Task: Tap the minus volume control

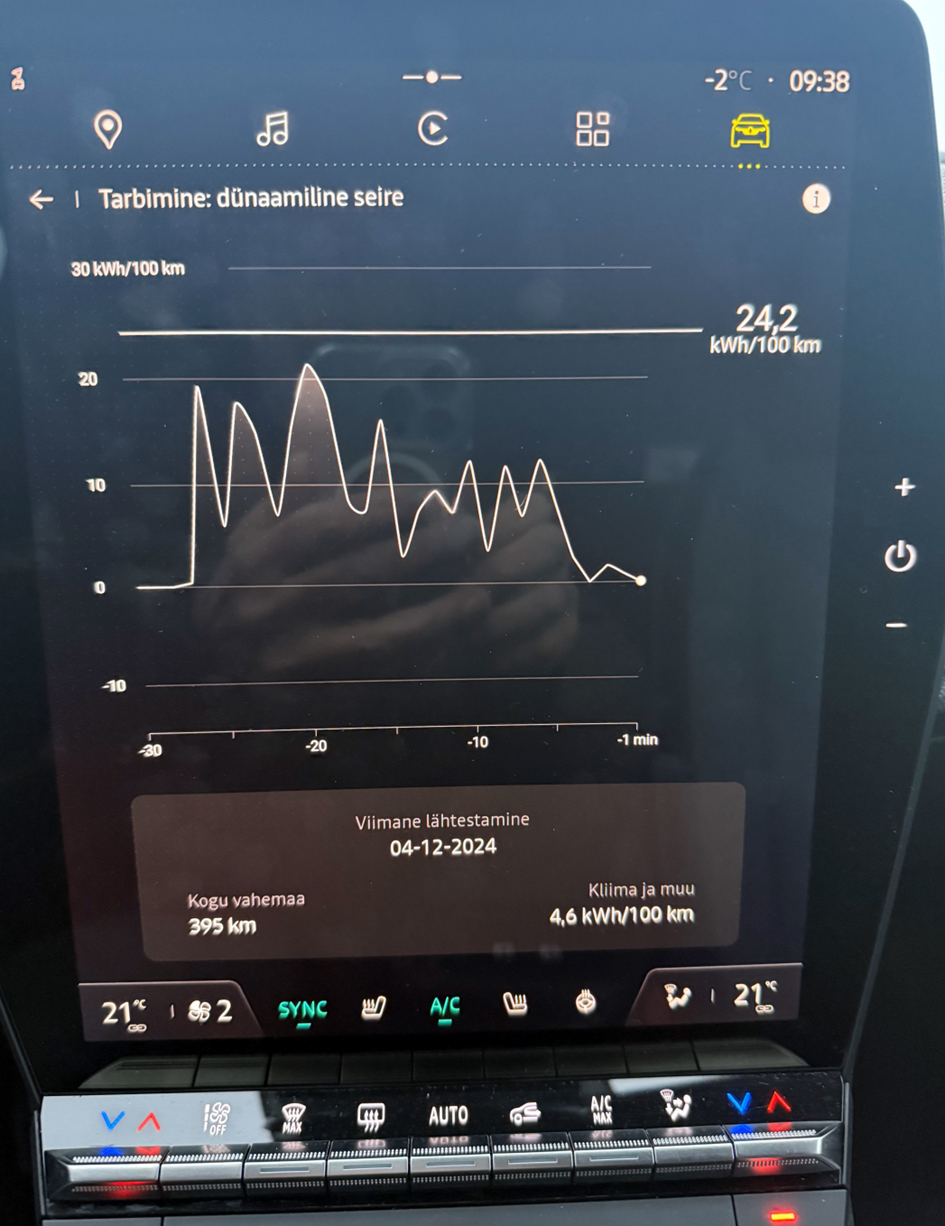Action: pos(897,626)
